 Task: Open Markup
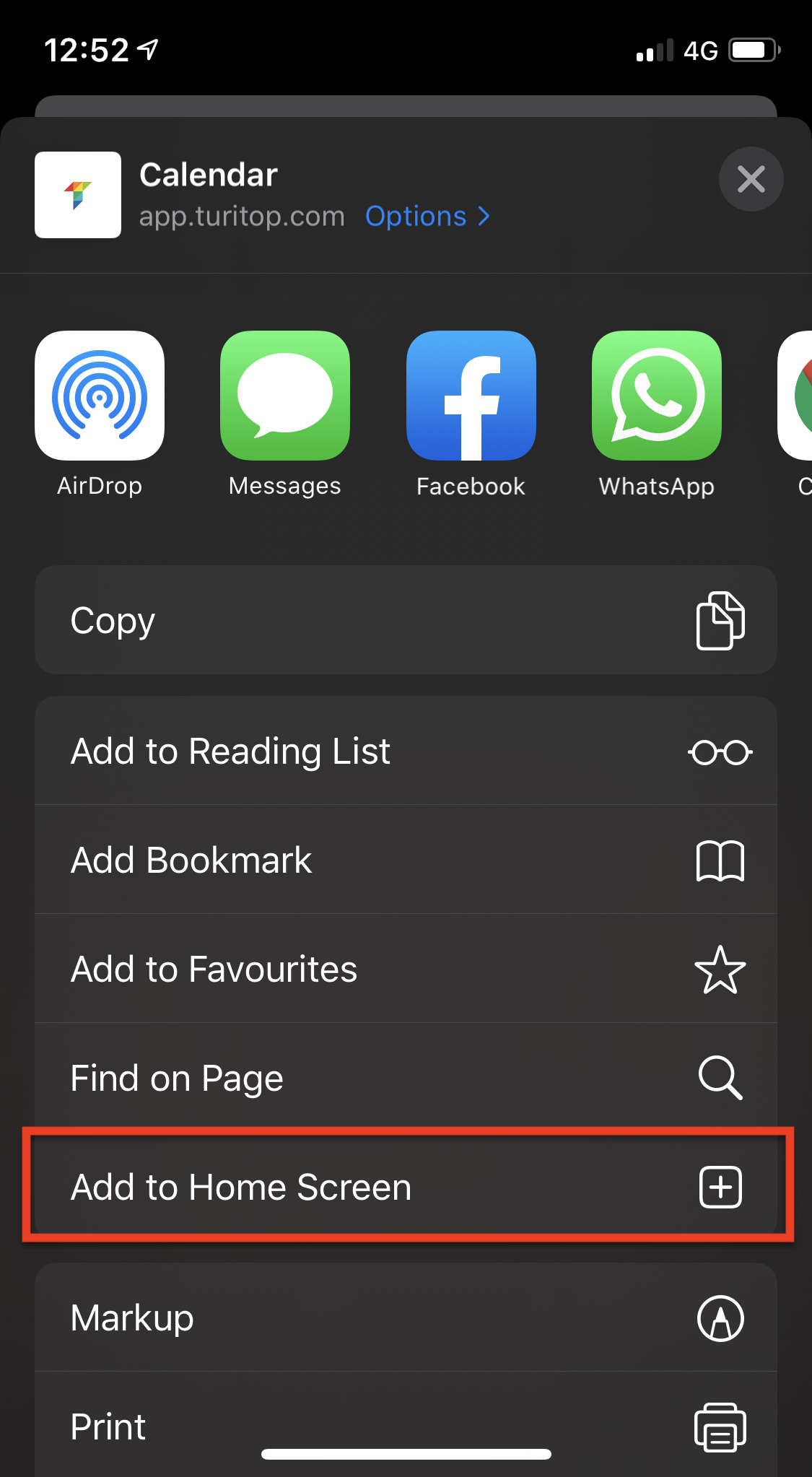[406, 1317]
